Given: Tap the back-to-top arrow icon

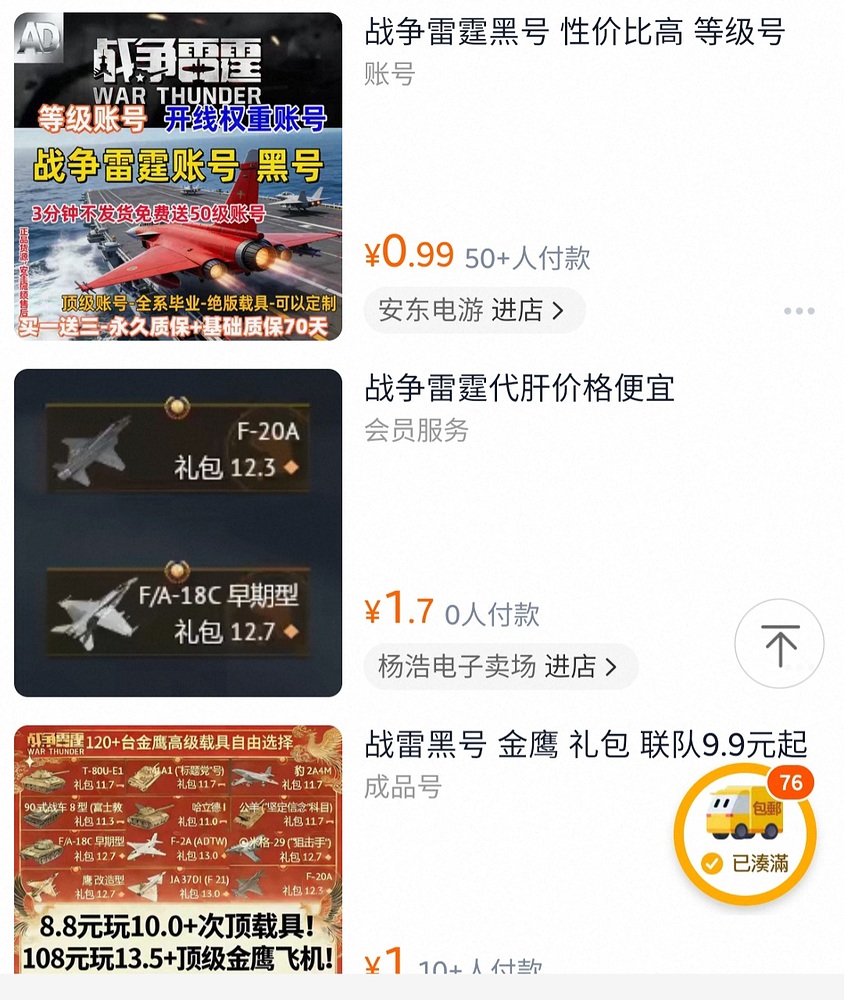Looking at the screenshot, I should (779, 644).
